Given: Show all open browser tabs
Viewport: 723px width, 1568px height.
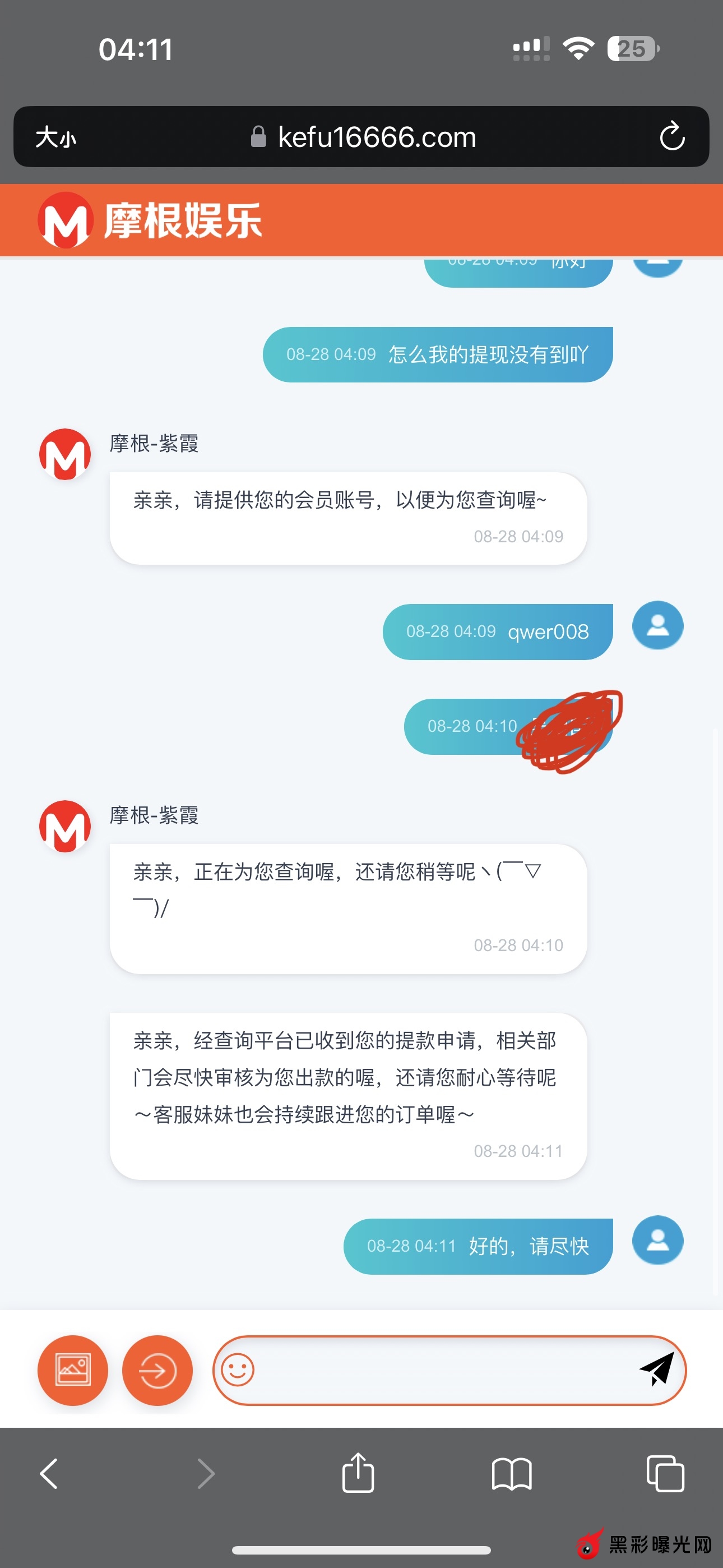Looking at the screenshot, I should click(x=665, y=1474).
